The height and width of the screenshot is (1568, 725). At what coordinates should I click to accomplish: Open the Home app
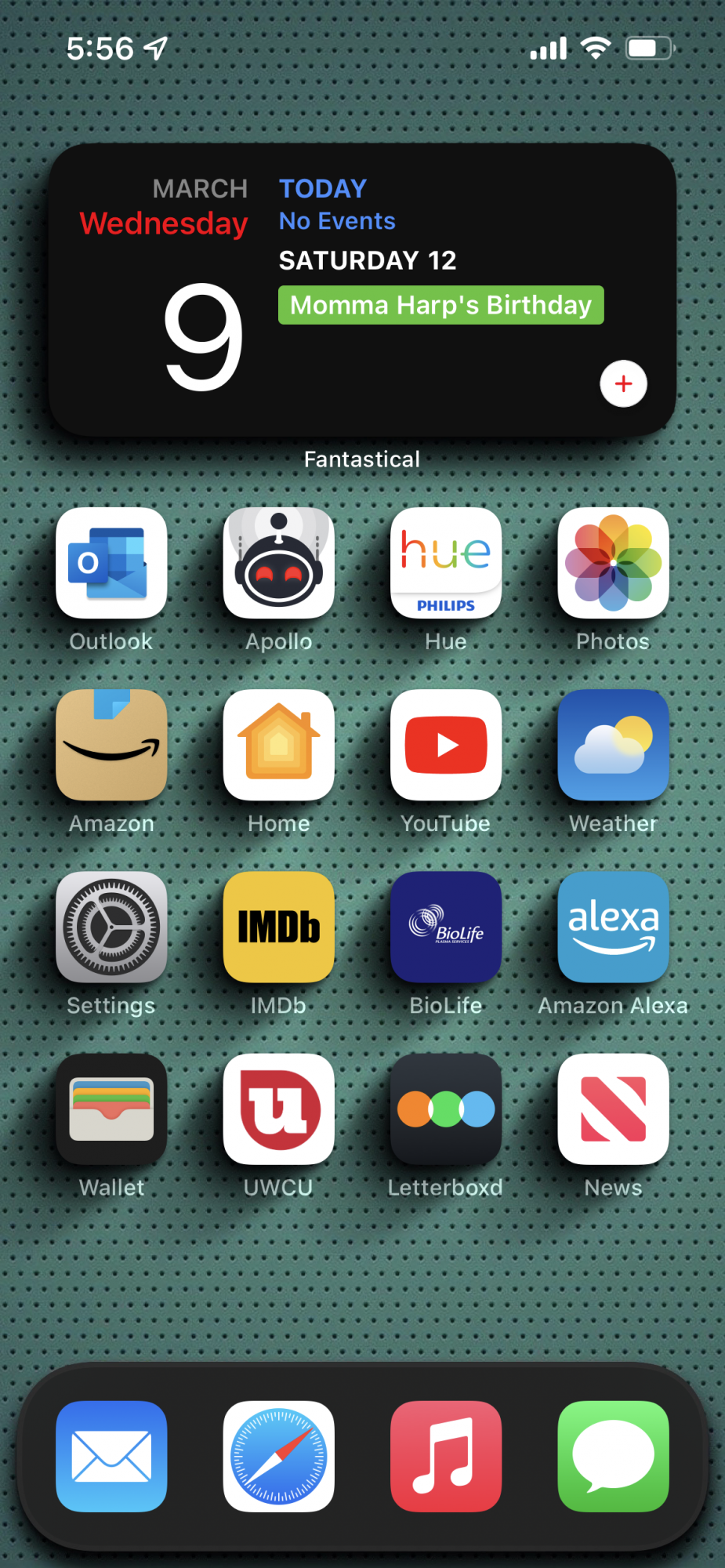pyautogui.click(x=278, y=745)
